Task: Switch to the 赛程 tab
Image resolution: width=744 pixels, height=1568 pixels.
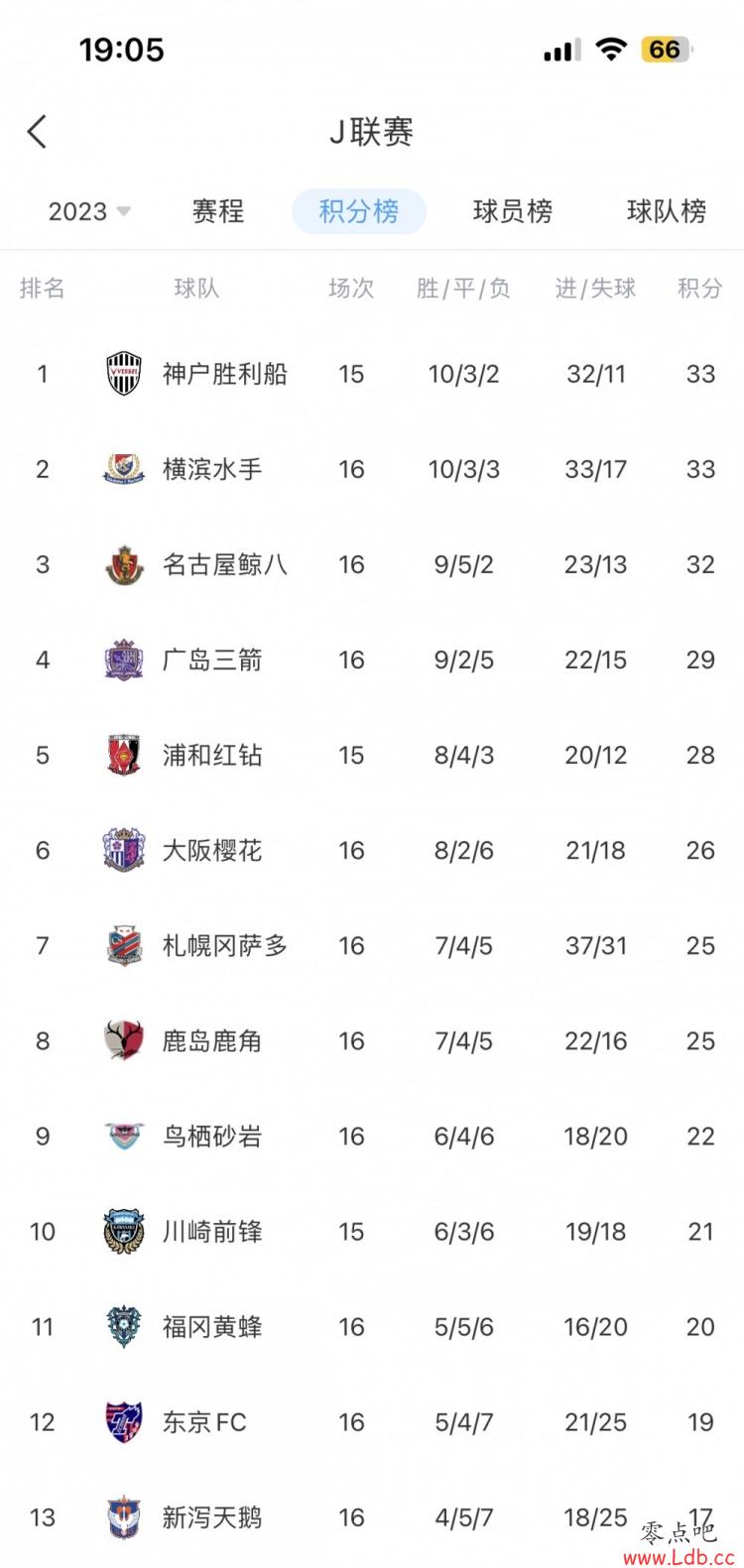Action: (217, 211)
